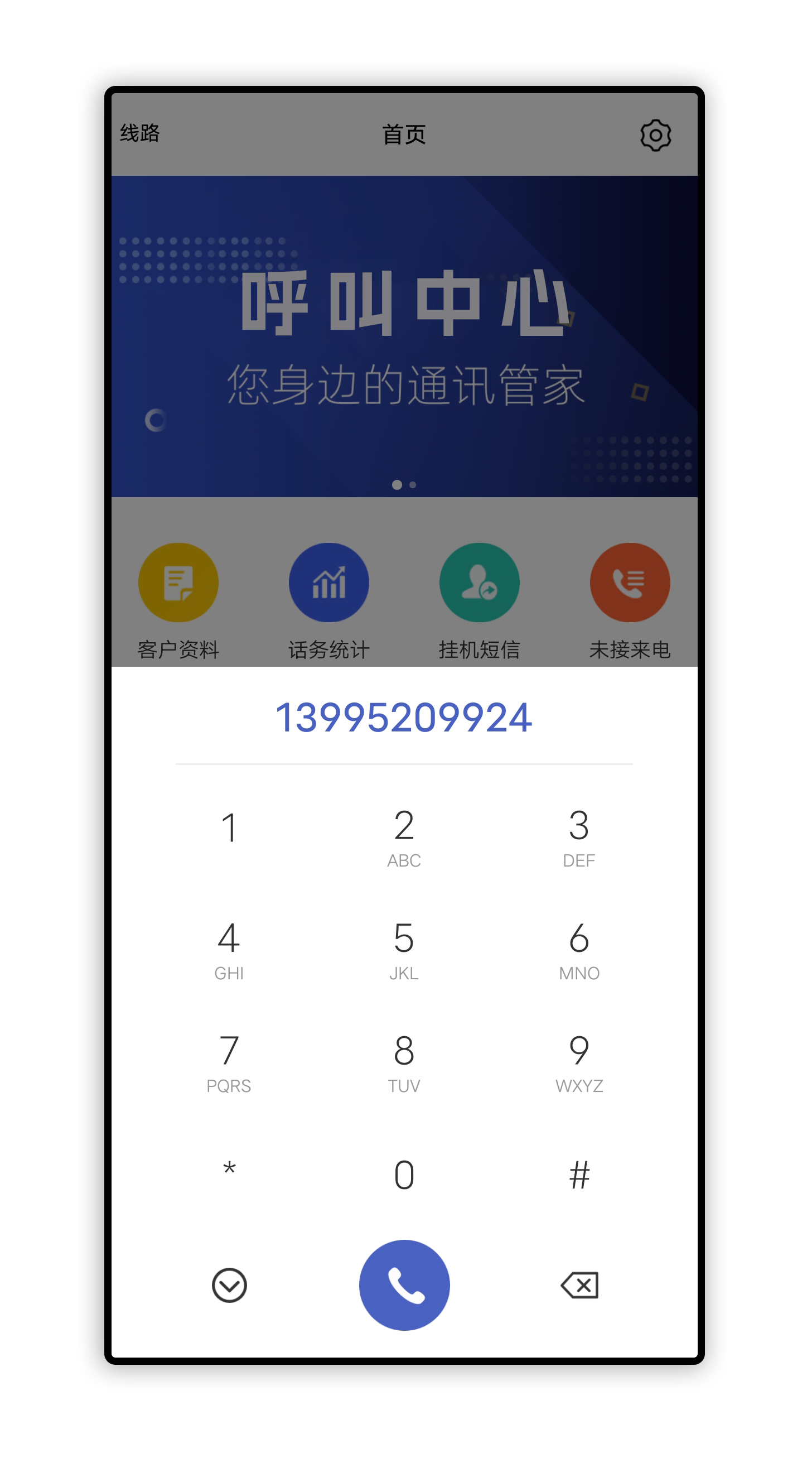Open settings gear icon
The image size is (812, 1458).
[x=655, y=134]
